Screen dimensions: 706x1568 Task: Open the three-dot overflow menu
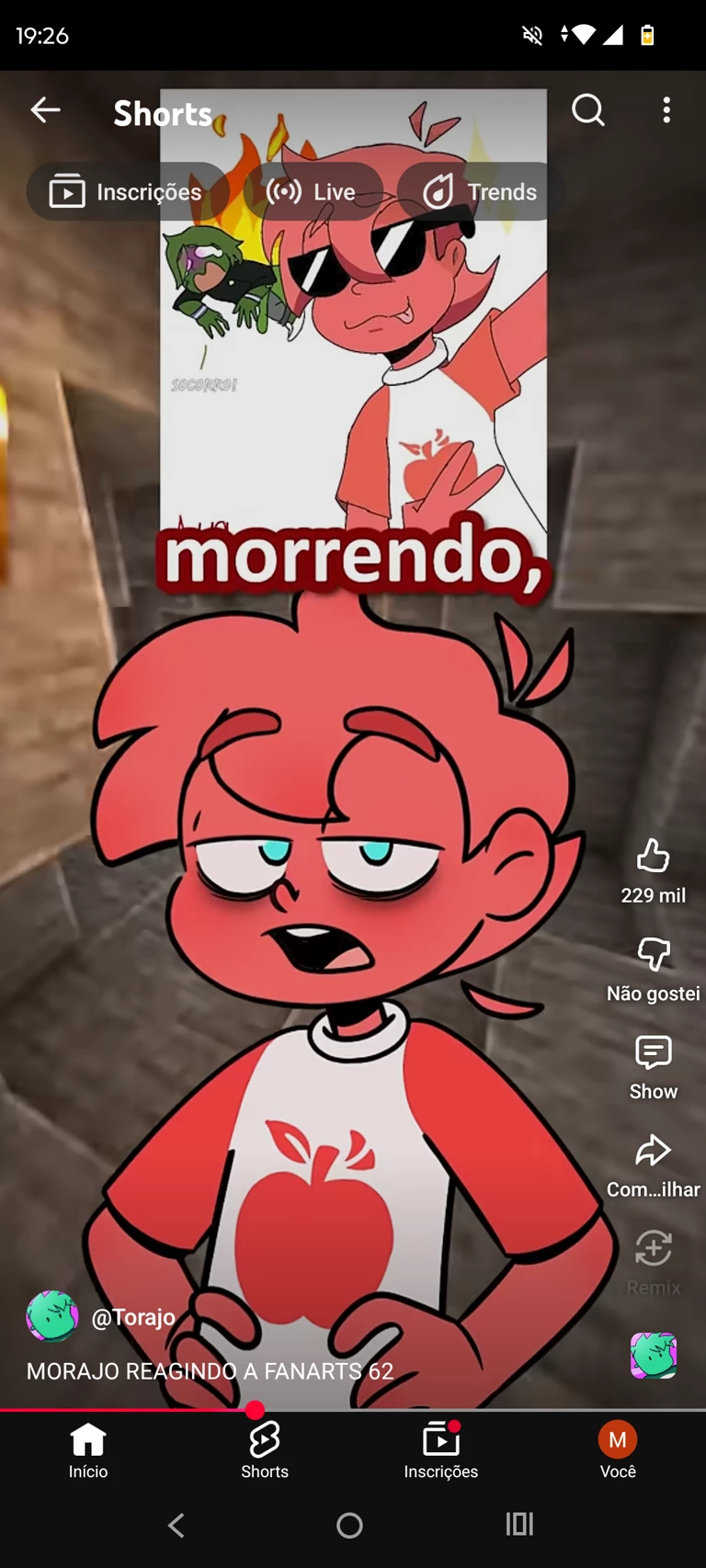pyautogui.click(x=666, y=110)
